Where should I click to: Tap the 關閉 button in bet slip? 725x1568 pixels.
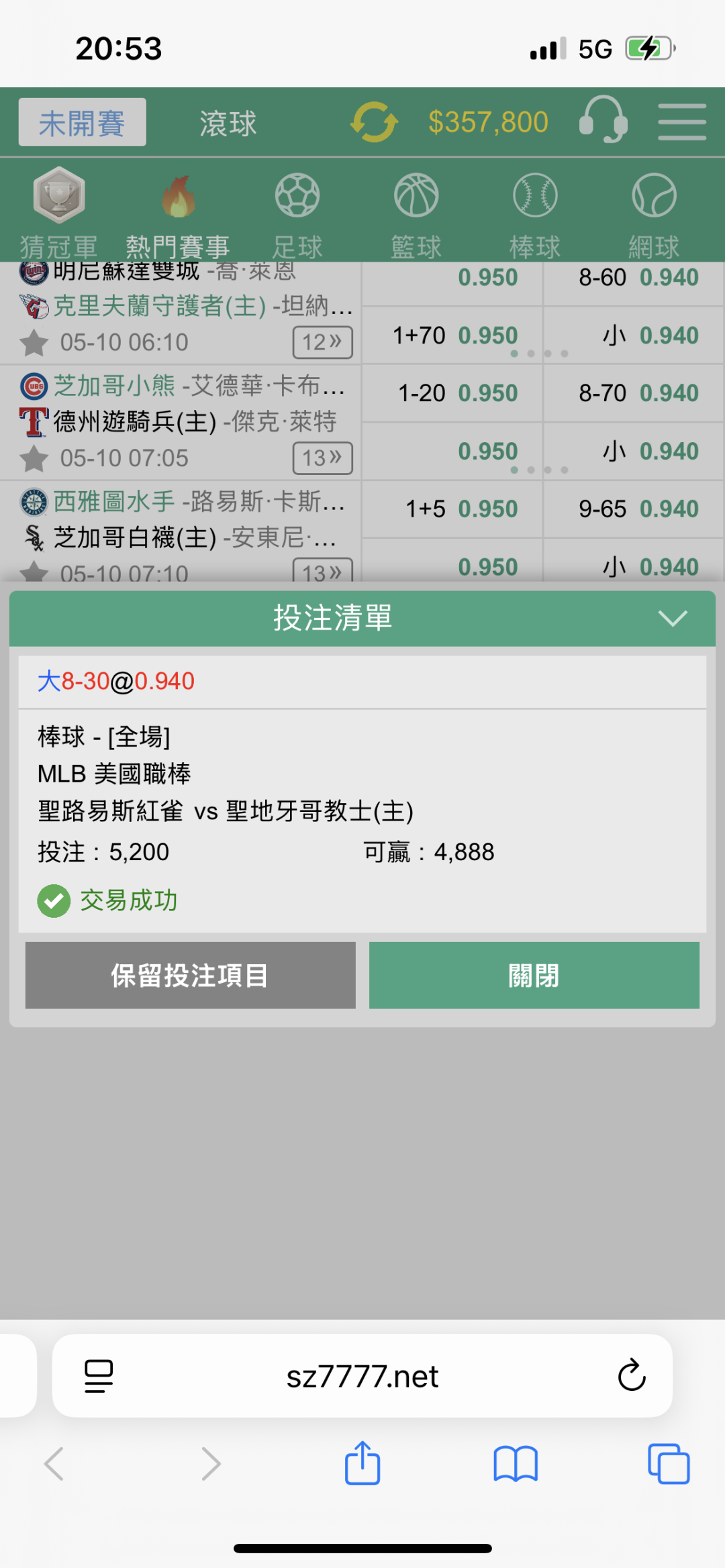pos(534,975)
